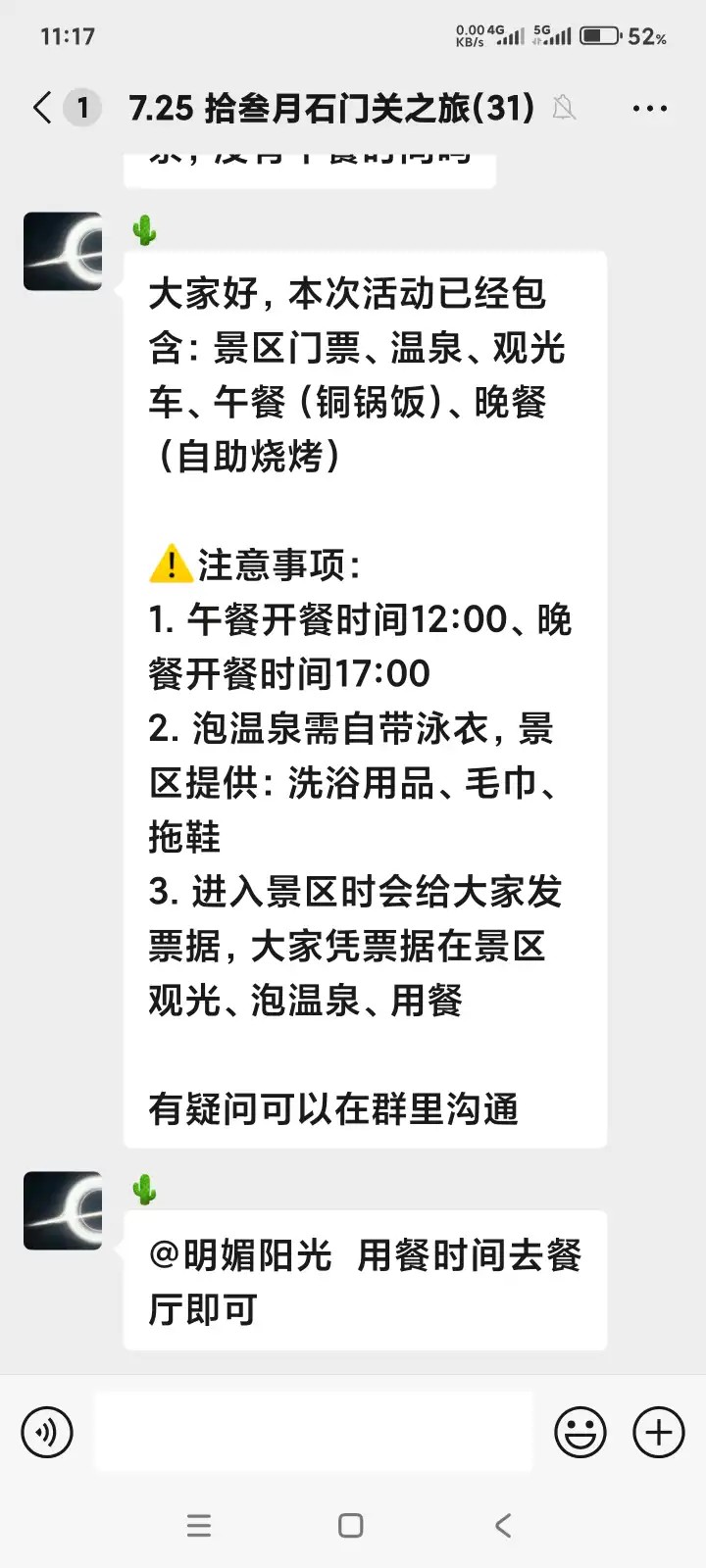Open sender avatar beside the @明媚阳光 message
706x1568 pixels.
63,1210
